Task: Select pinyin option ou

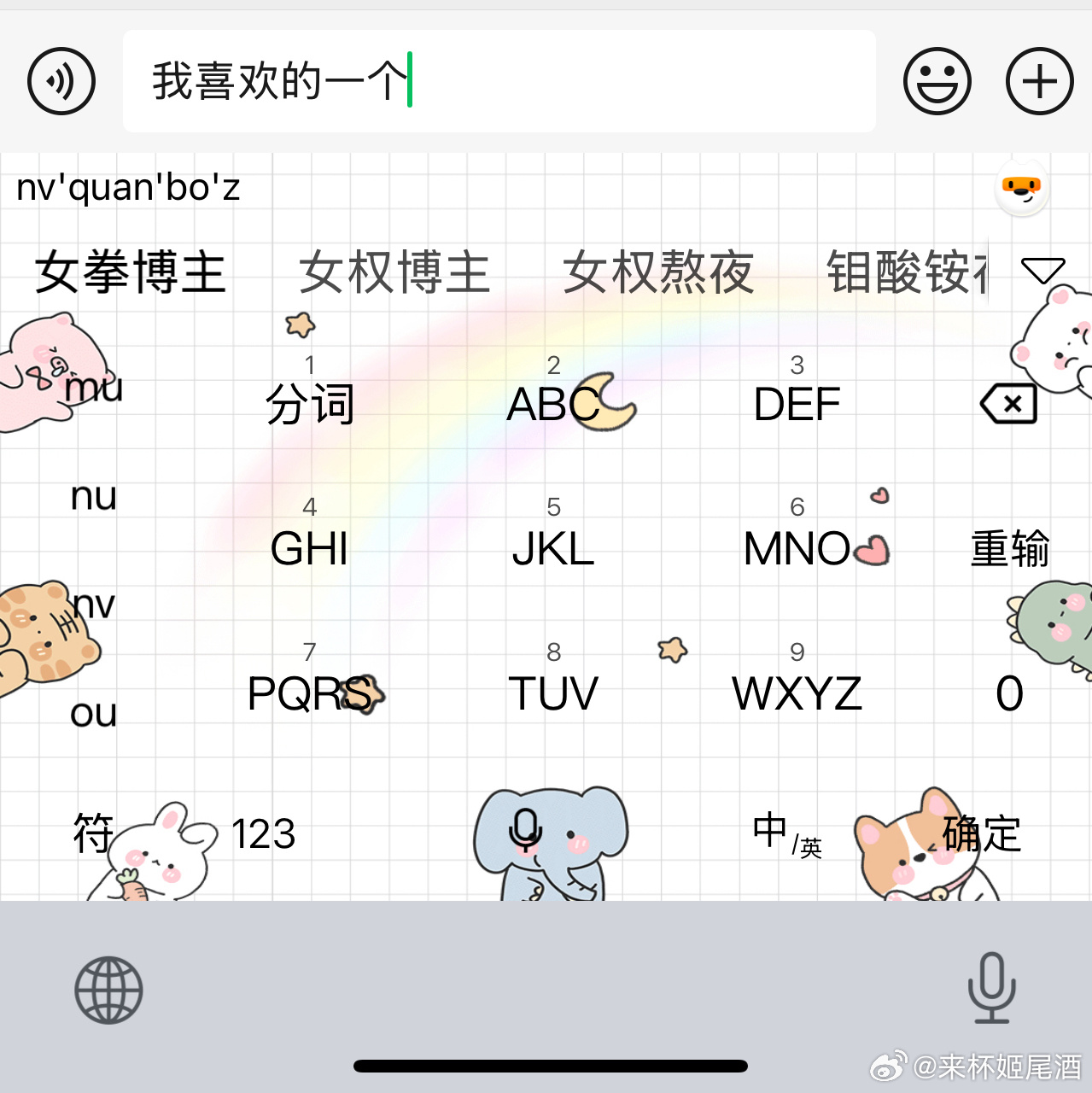Action: (x=93, y=713)
